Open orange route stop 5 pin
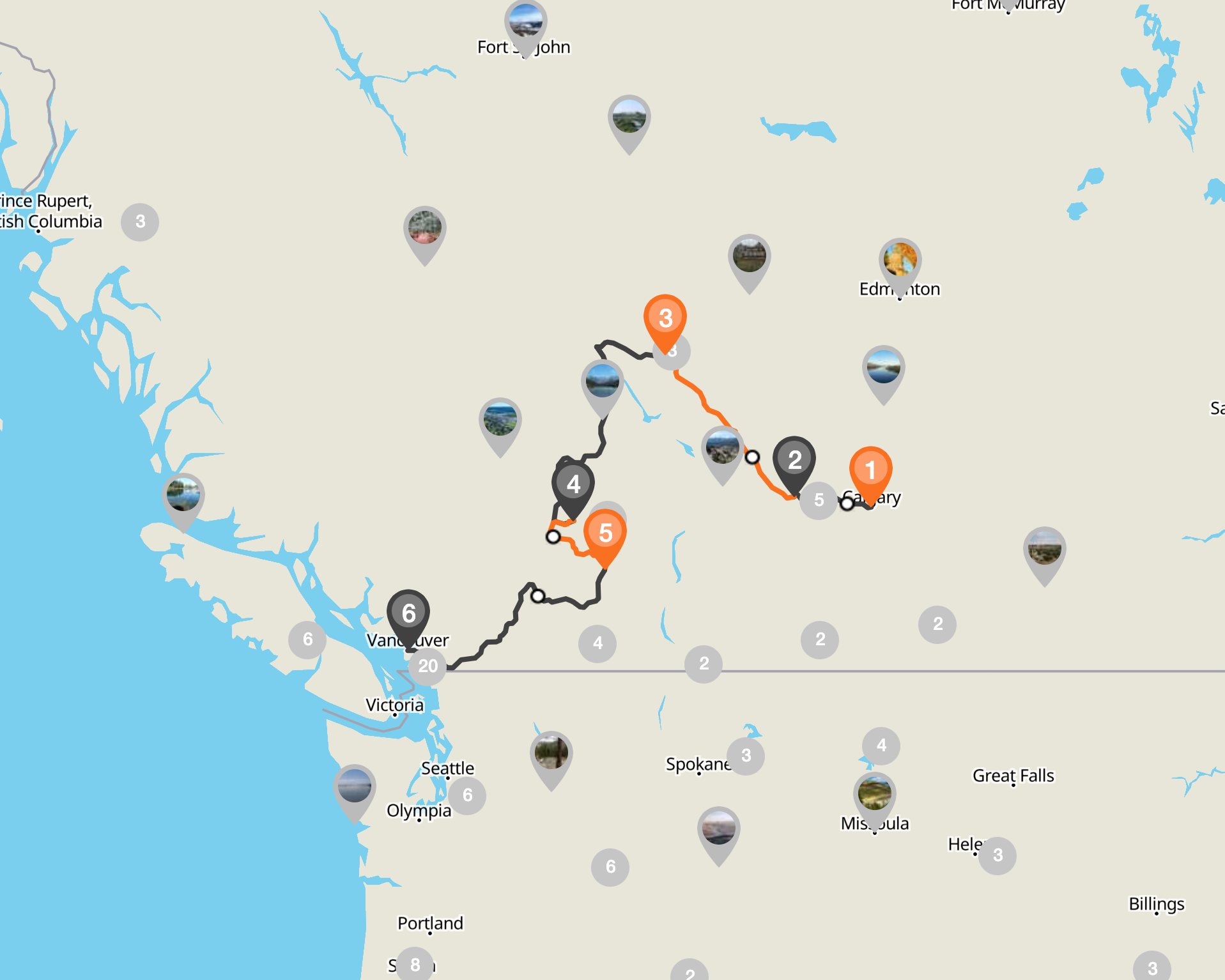This screenshot has width=1225, height=980. [x=605, y=533]
